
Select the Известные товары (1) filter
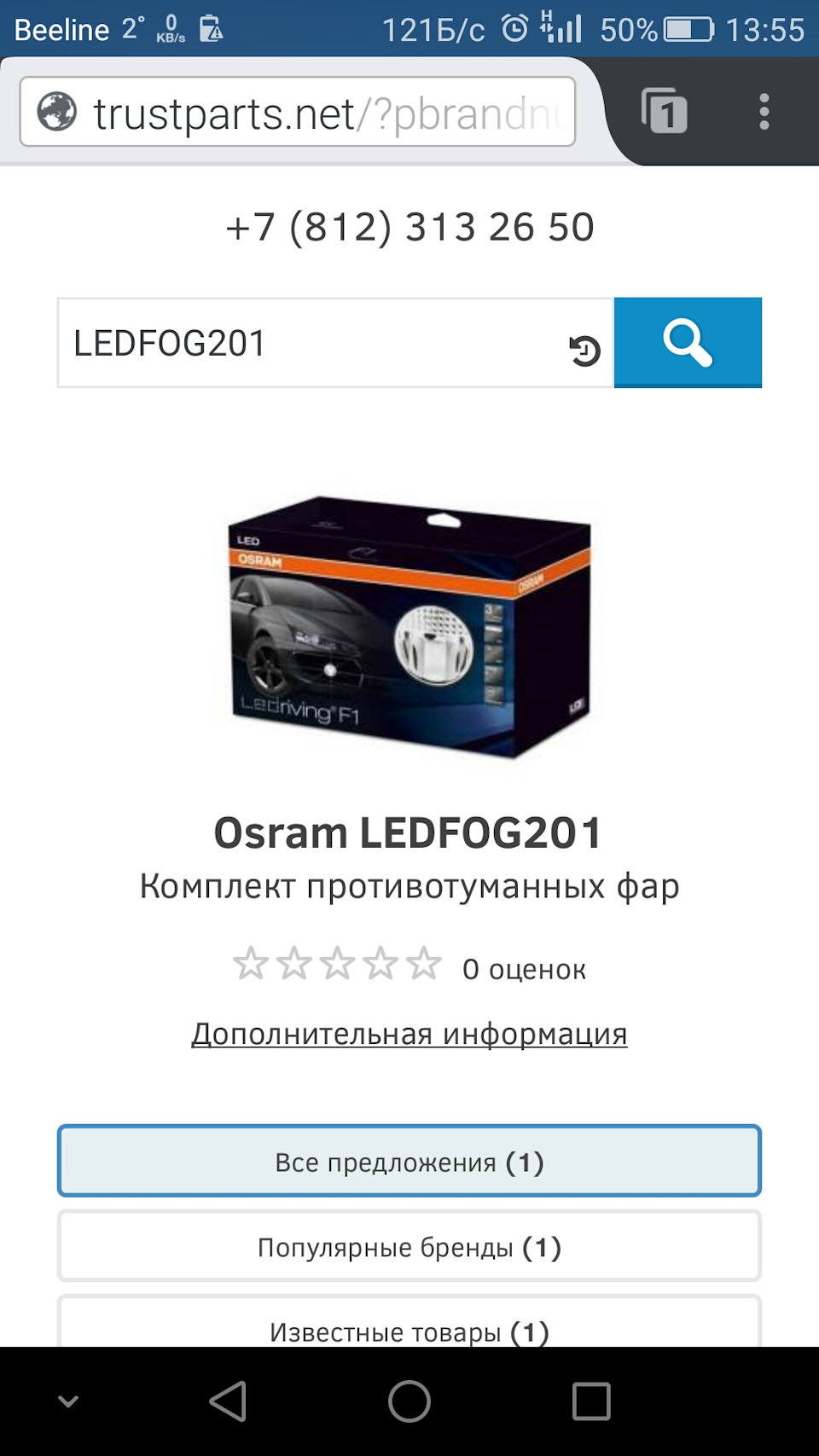coord(409,1328)
